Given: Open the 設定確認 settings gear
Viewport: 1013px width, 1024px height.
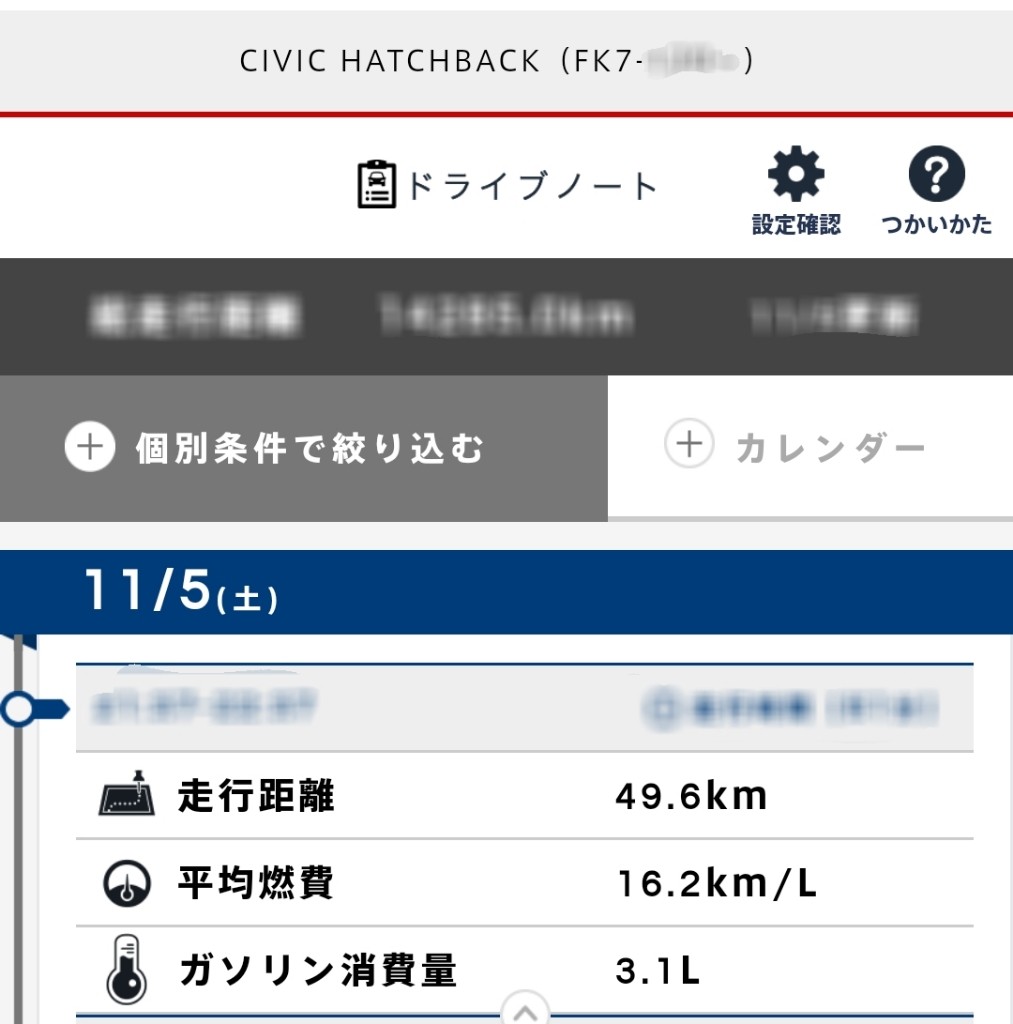Looking at the screenshot, I should click(796, 177).
